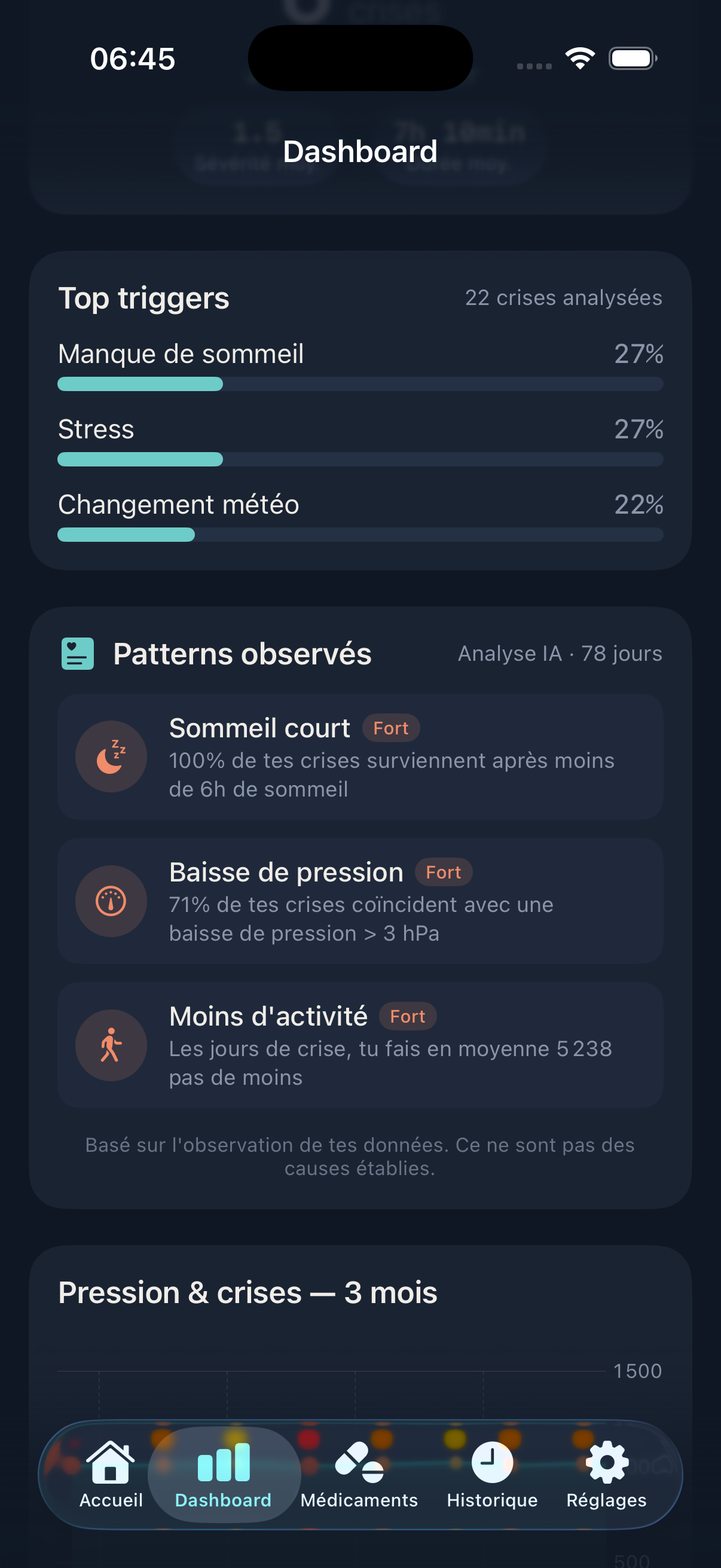The width and height of the screenshot is (721, 1568).
Task: Tap the Wi-Fi status icon
Action: (x=579, y=58)
